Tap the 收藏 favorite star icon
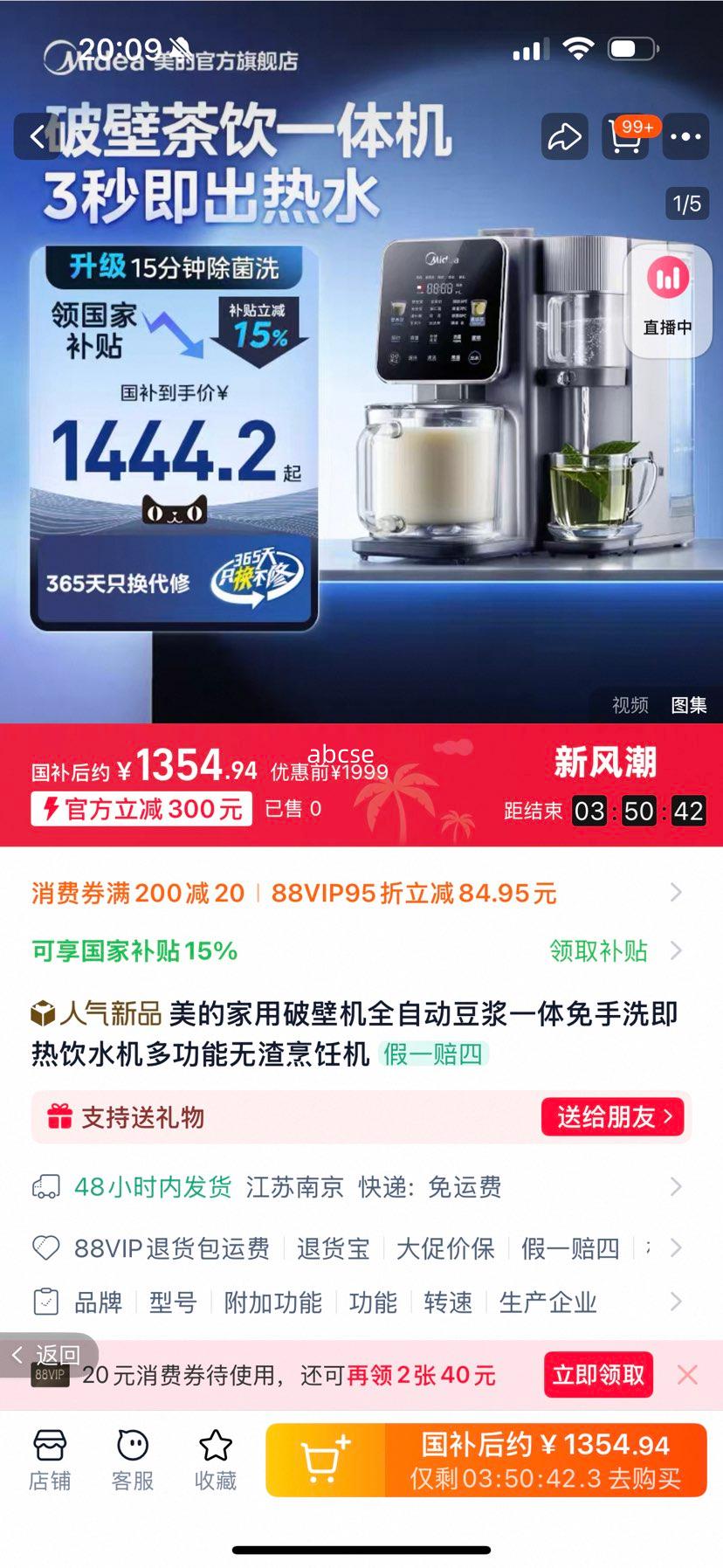The image size is (723, 1568). [x=214, y=1457]
